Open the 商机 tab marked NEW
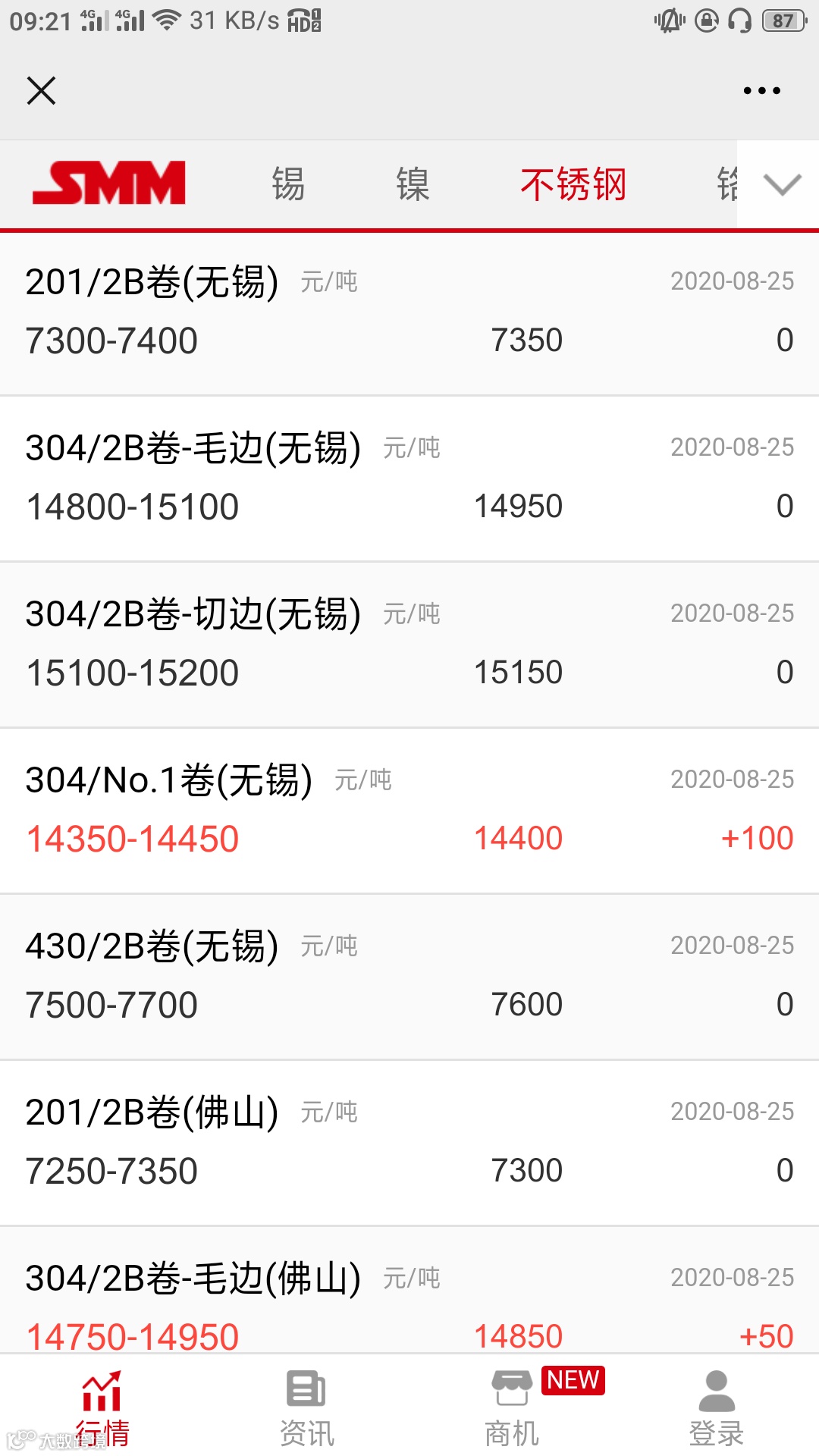The width and height of the screenshot is (819, 1456). coord(512,1407)
